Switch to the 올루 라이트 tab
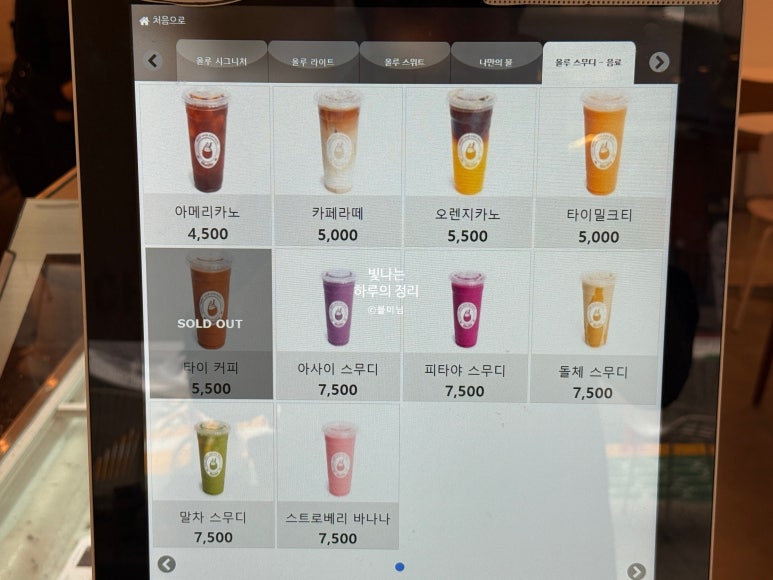Image resolution: width=773 pixels, height=580 pixels. [x=313, y=62]
